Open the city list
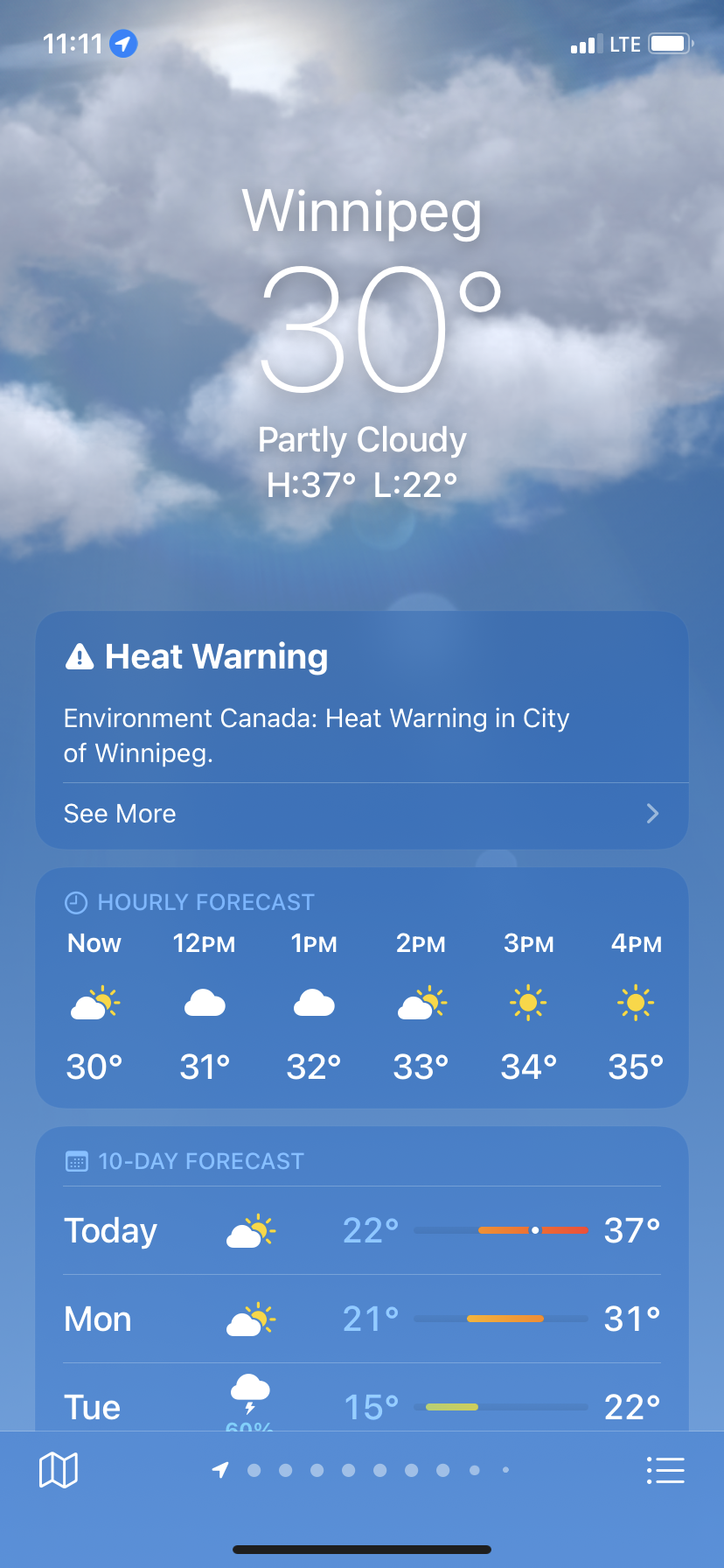Image resolution: width=724 pixels, height=1568 pixels. 665,1470
